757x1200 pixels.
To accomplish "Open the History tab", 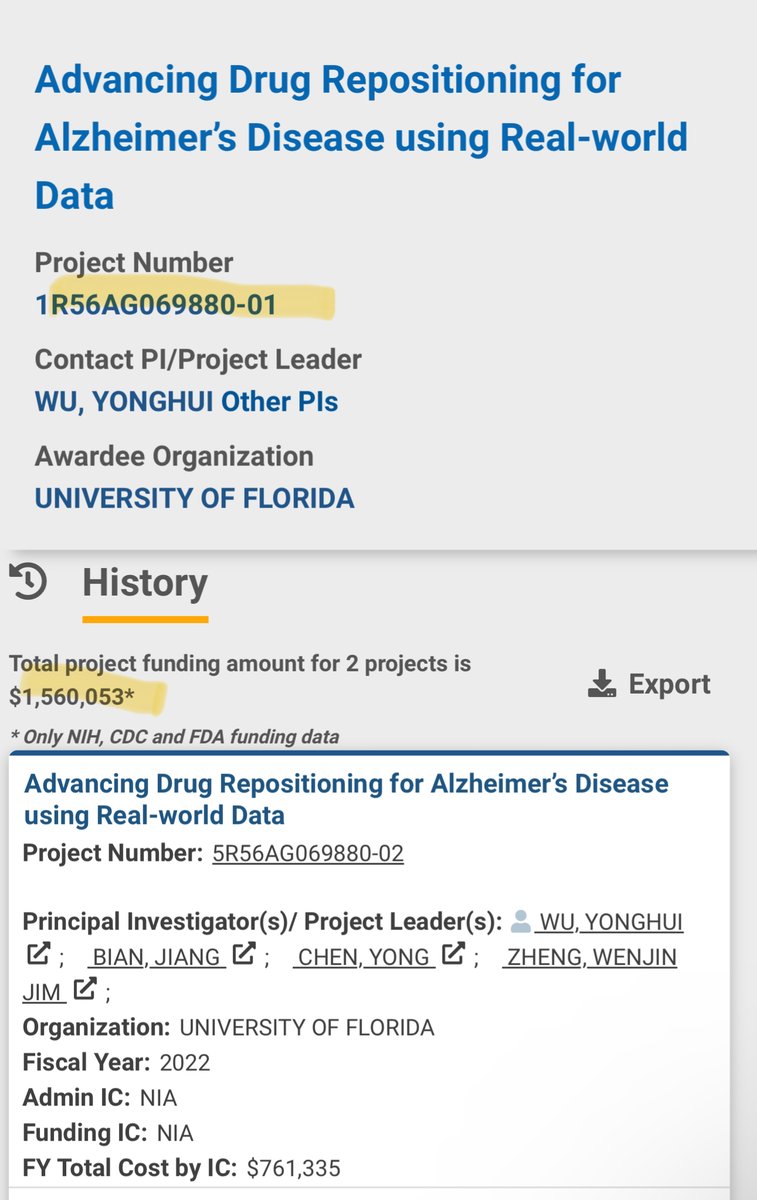I will click(x=144, y=583).
